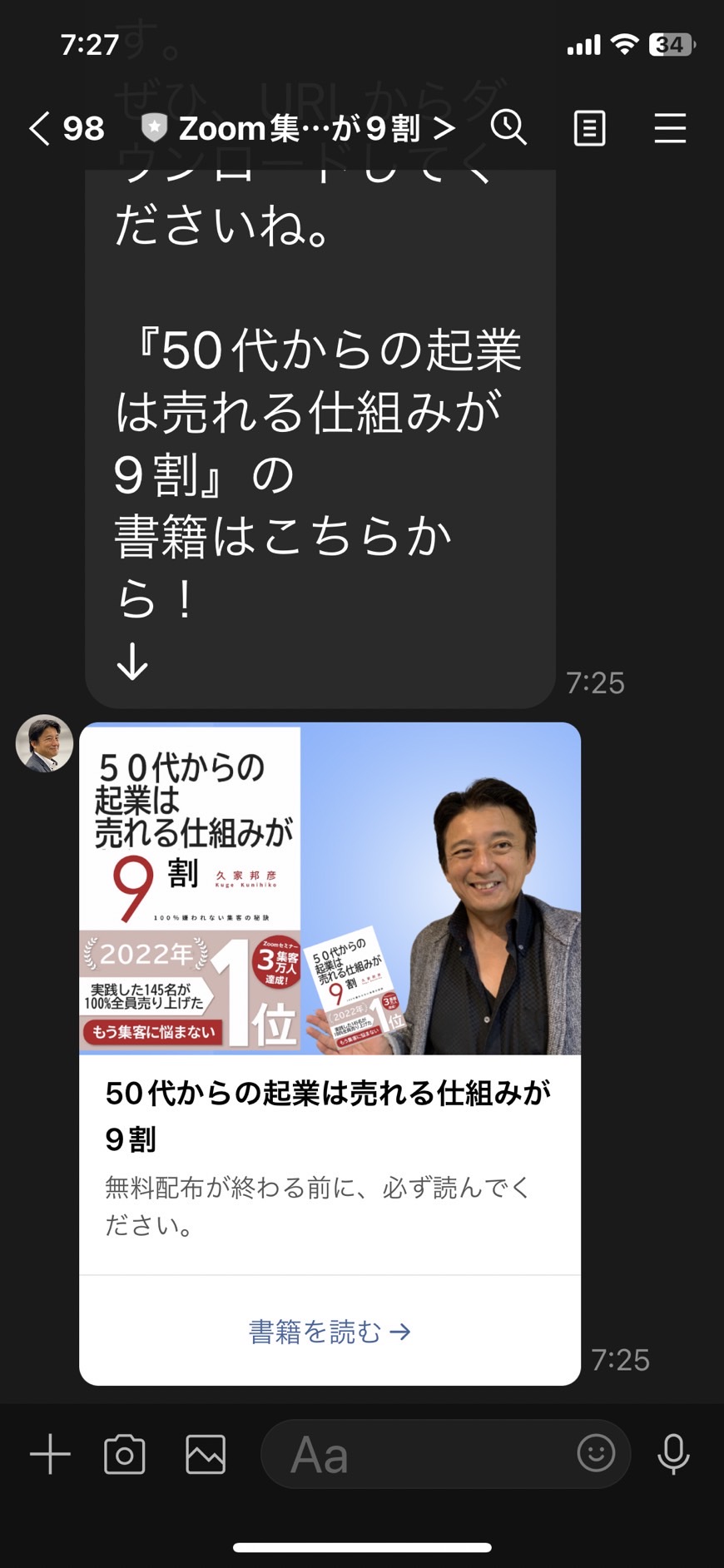This screenshot has height=1568, width=724.
Task: Open the notes icon in header
Action: [589, 129]
